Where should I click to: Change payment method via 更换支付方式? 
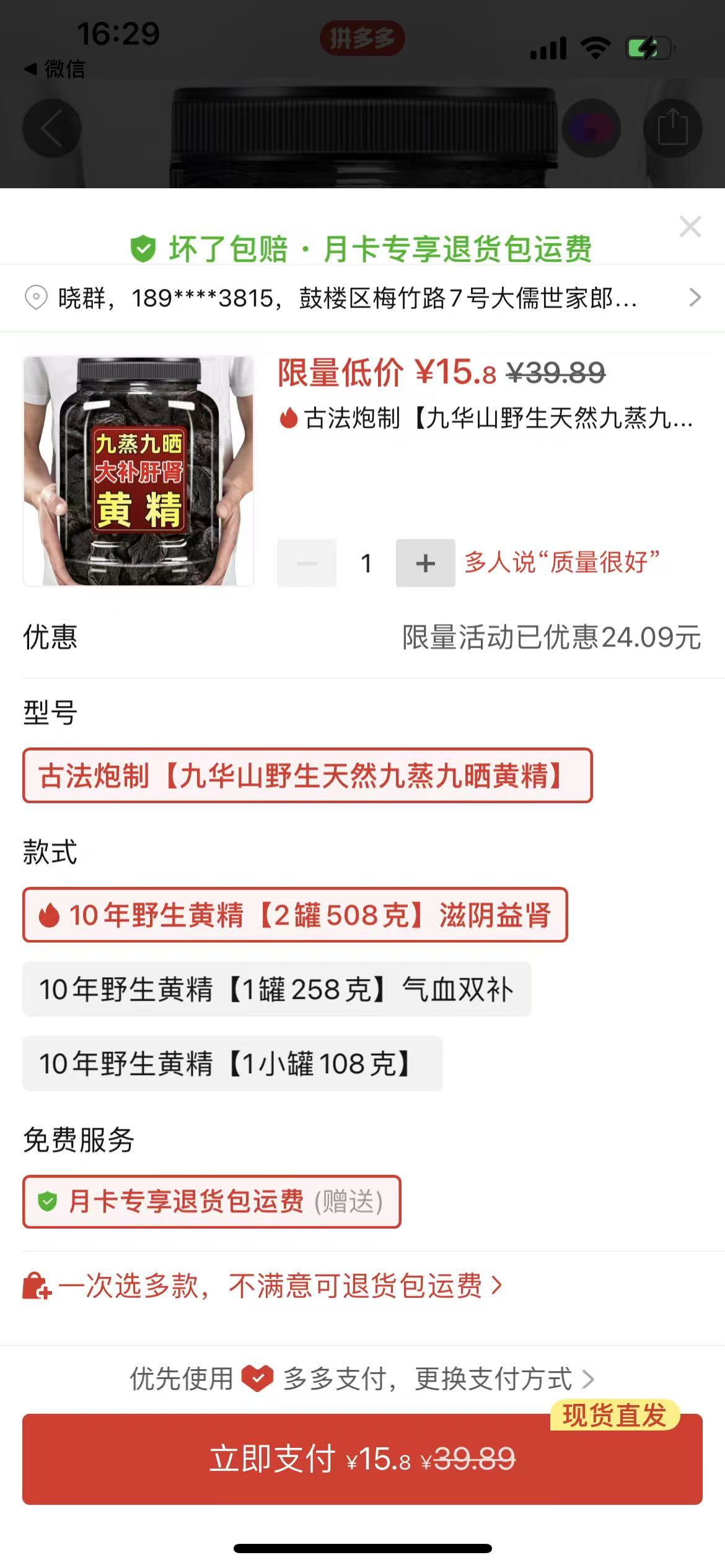(503, 1379)
